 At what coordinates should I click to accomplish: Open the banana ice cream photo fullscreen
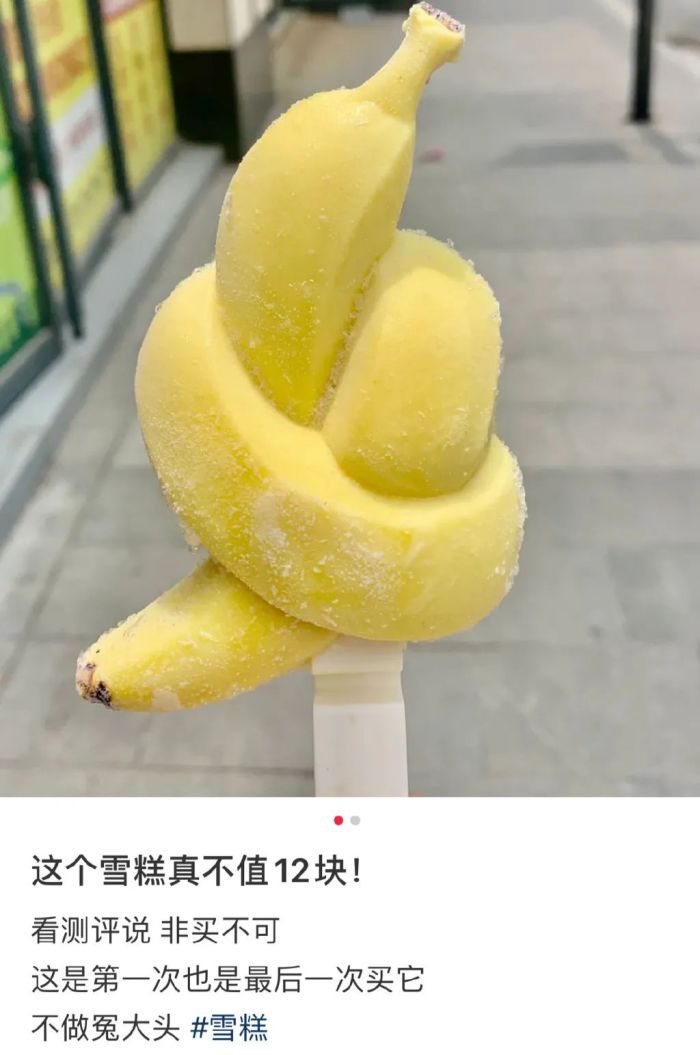[x=350, y=400]
